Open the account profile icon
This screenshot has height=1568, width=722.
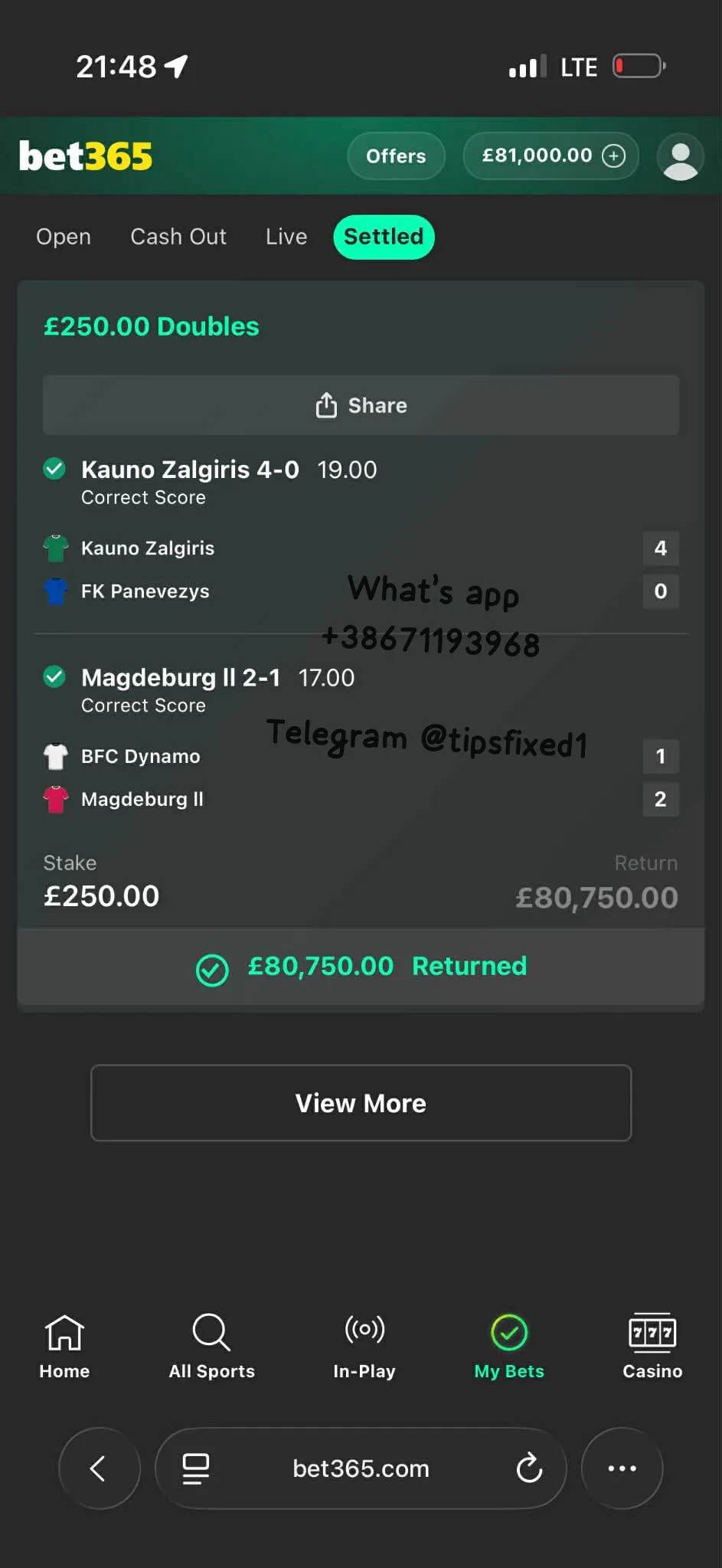click(x=680, y=157)
